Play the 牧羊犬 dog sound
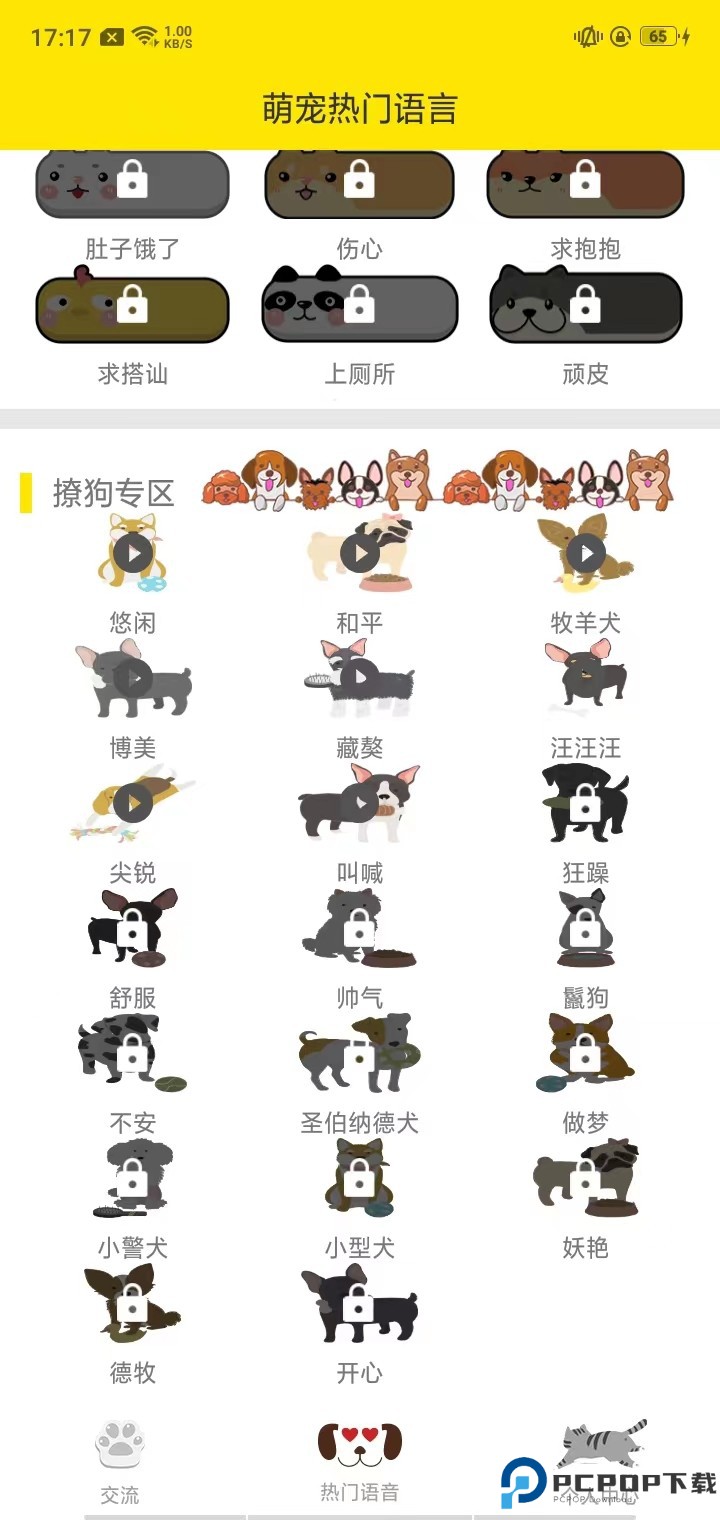 pyautogui.click(x=586, y=552)
